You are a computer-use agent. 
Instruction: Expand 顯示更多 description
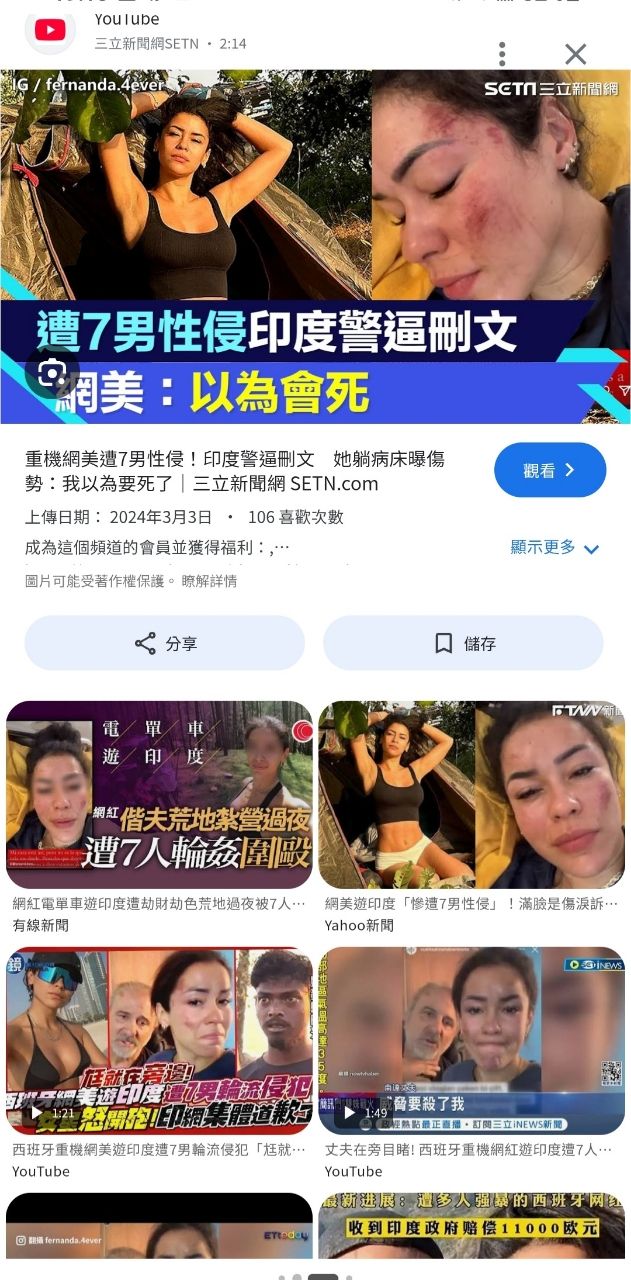(554, 547)
